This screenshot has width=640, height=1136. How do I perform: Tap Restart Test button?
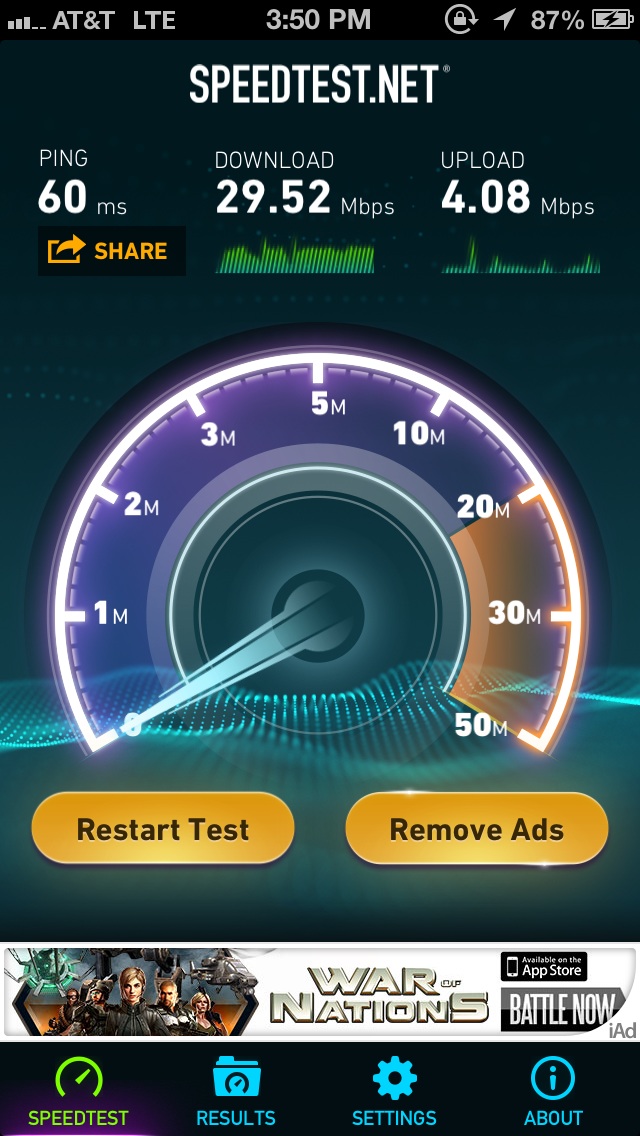click(x=163, y=828)
